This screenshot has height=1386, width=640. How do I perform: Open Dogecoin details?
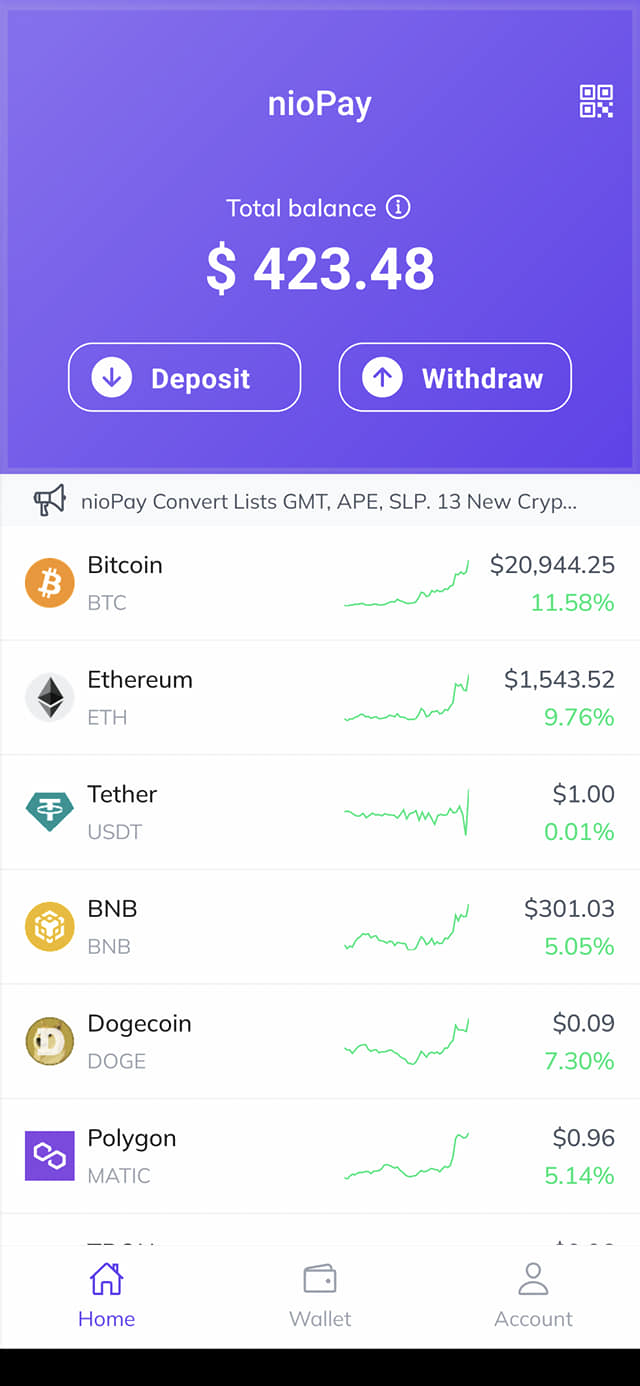pyautogui.click(x=320, y=1041)
